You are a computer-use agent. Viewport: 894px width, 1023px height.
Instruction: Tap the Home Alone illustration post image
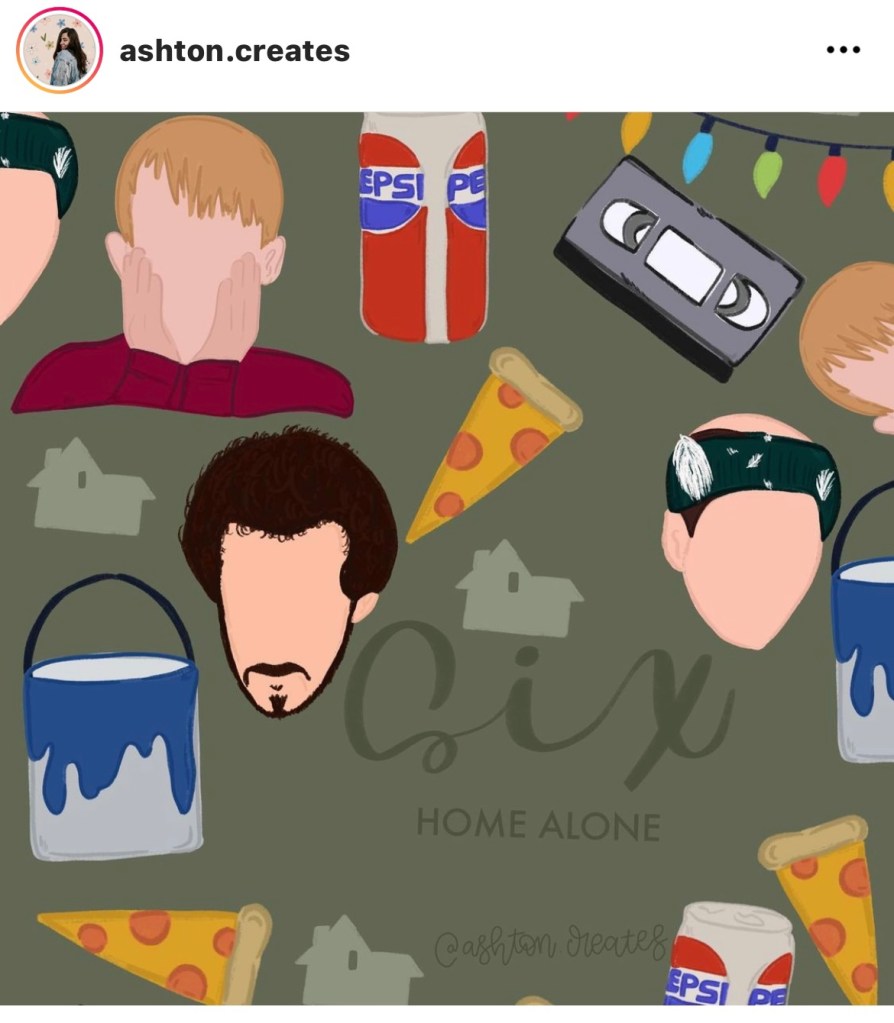coord(447,558)
